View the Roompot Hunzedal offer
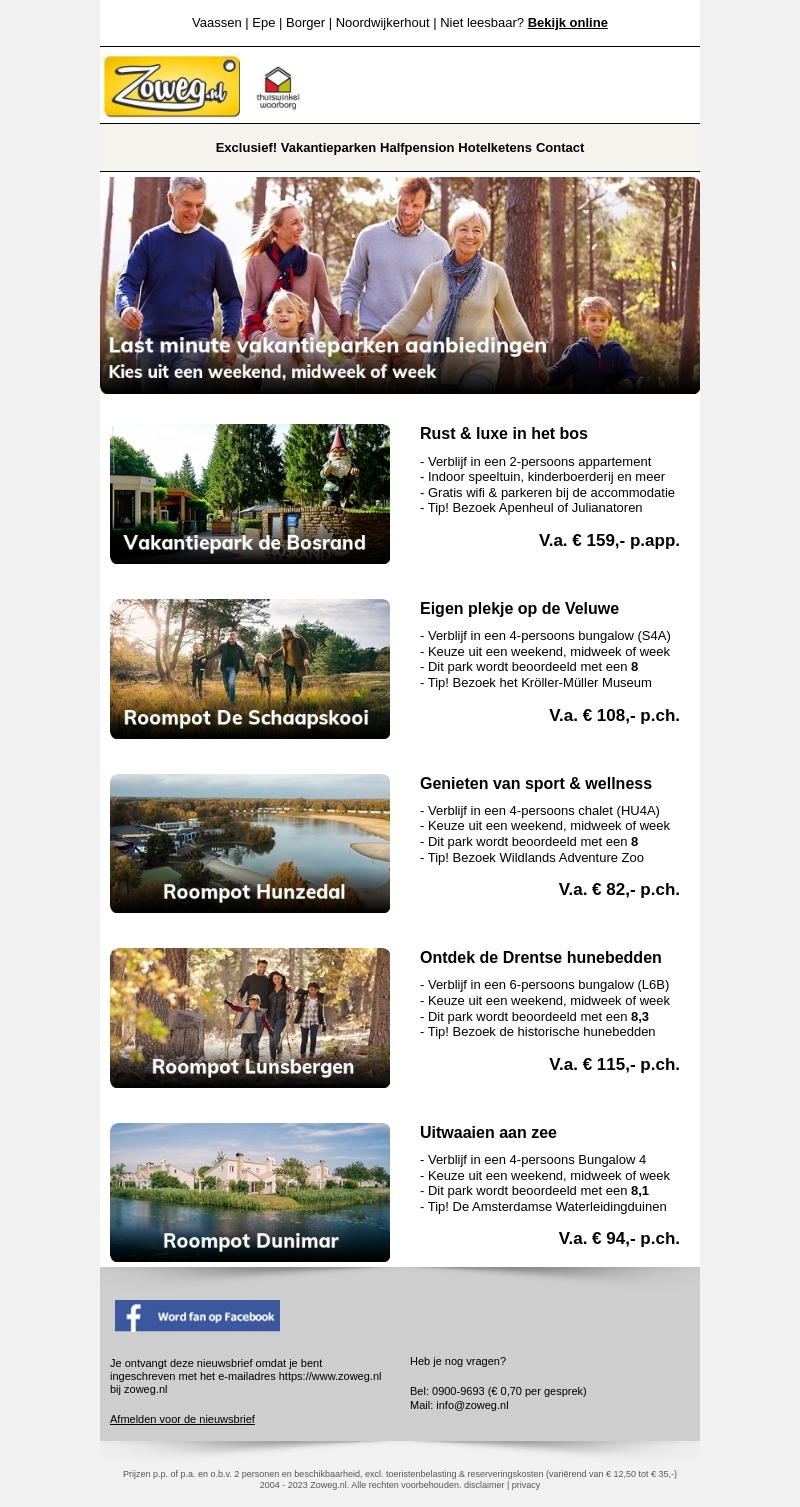 [250, 843]
